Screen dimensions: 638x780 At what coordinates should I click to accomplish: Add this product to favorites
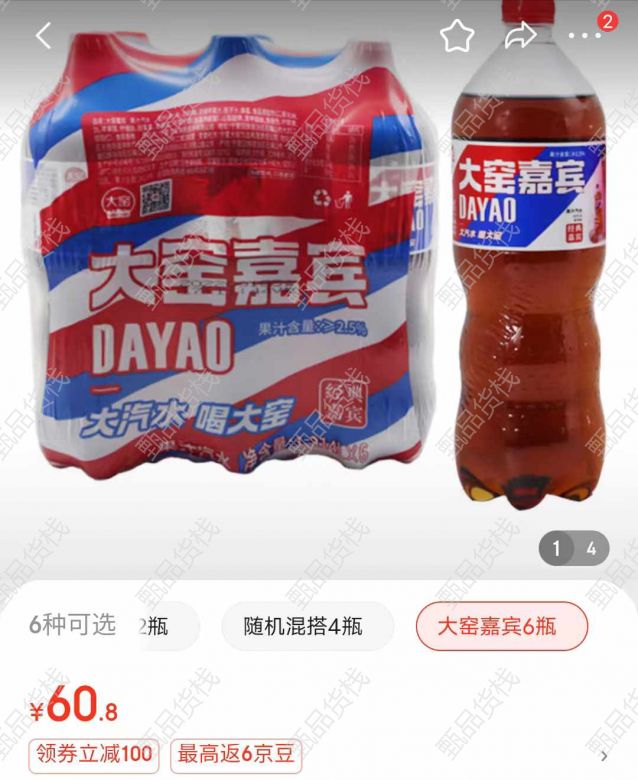coord(457,36)
